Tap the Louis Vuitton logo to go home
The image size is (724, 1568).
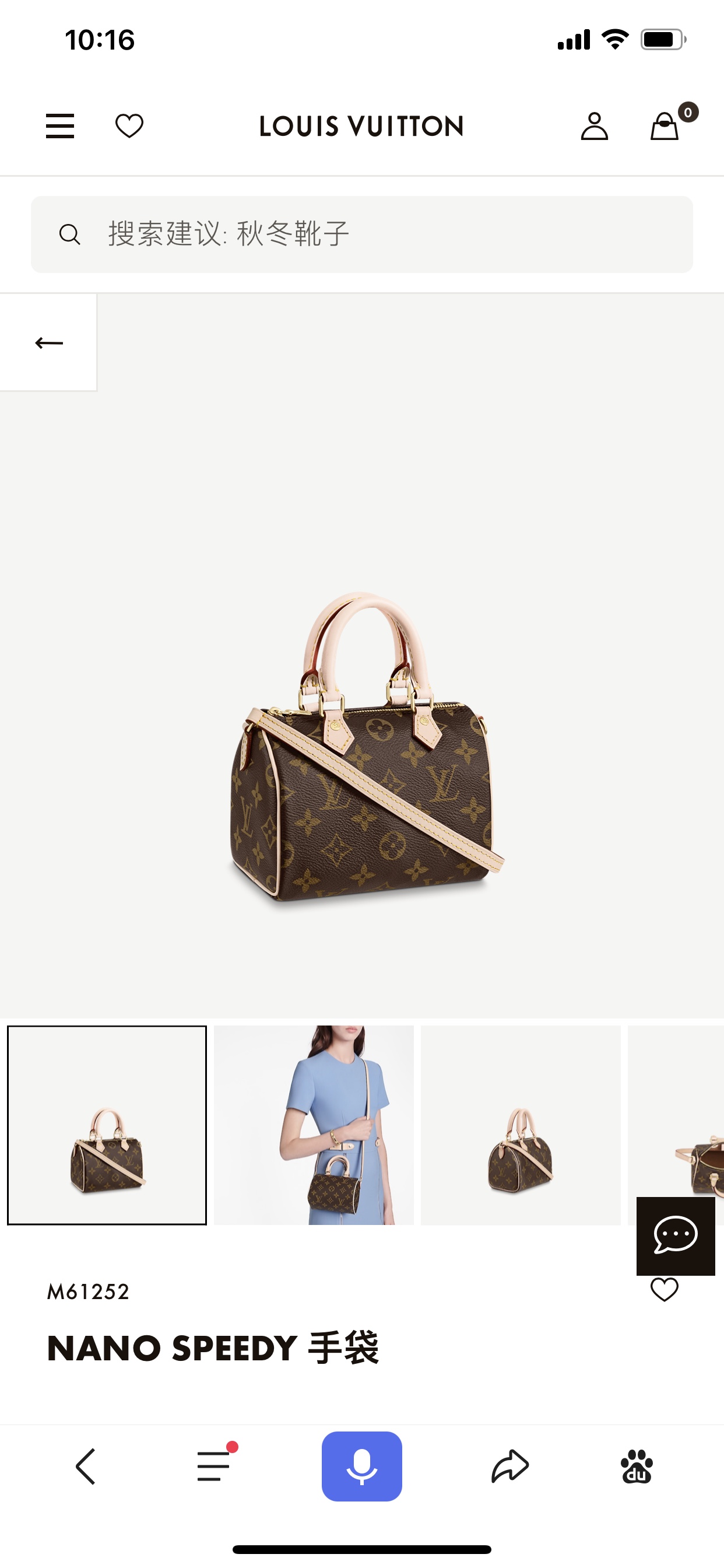click(x=361, y=126)
